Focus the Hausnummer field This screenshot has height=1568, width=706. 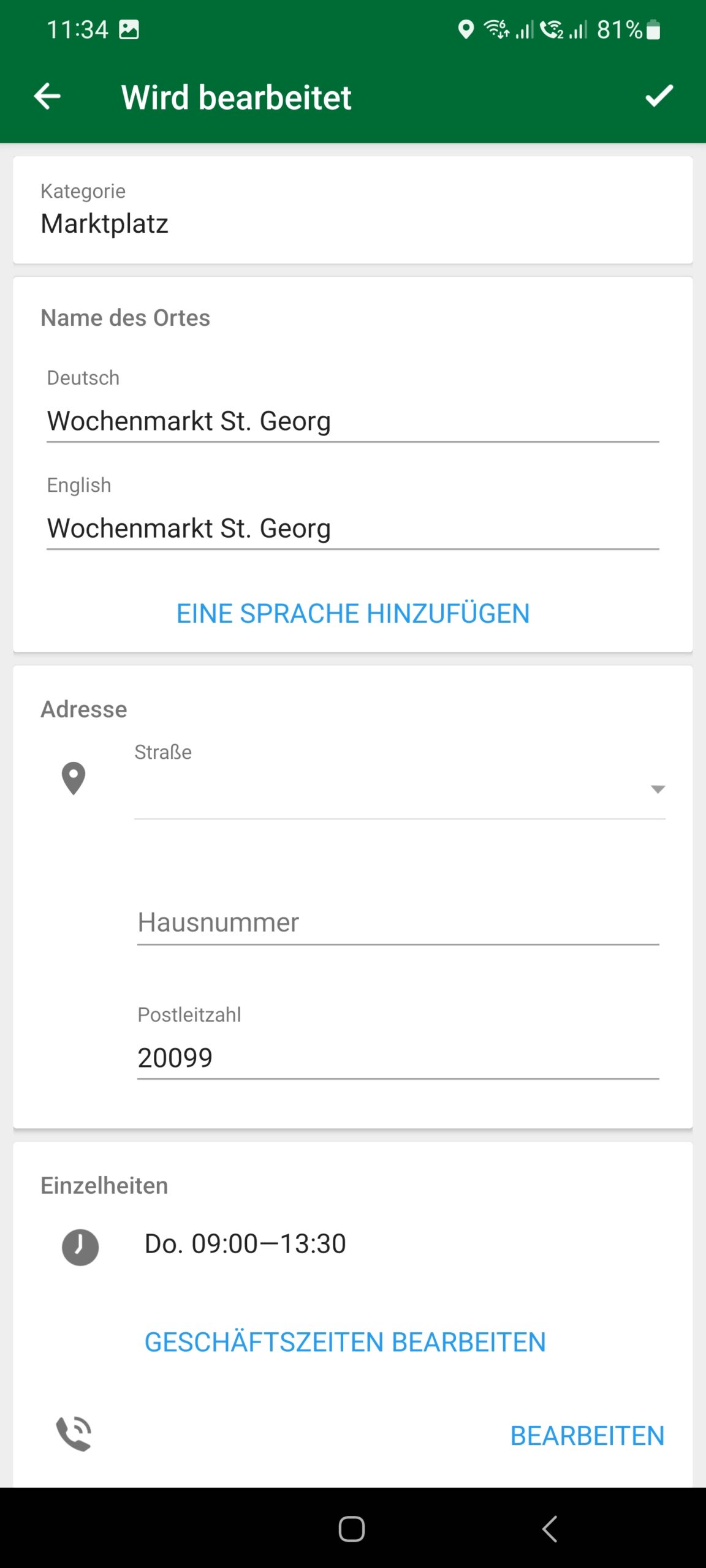398,922
